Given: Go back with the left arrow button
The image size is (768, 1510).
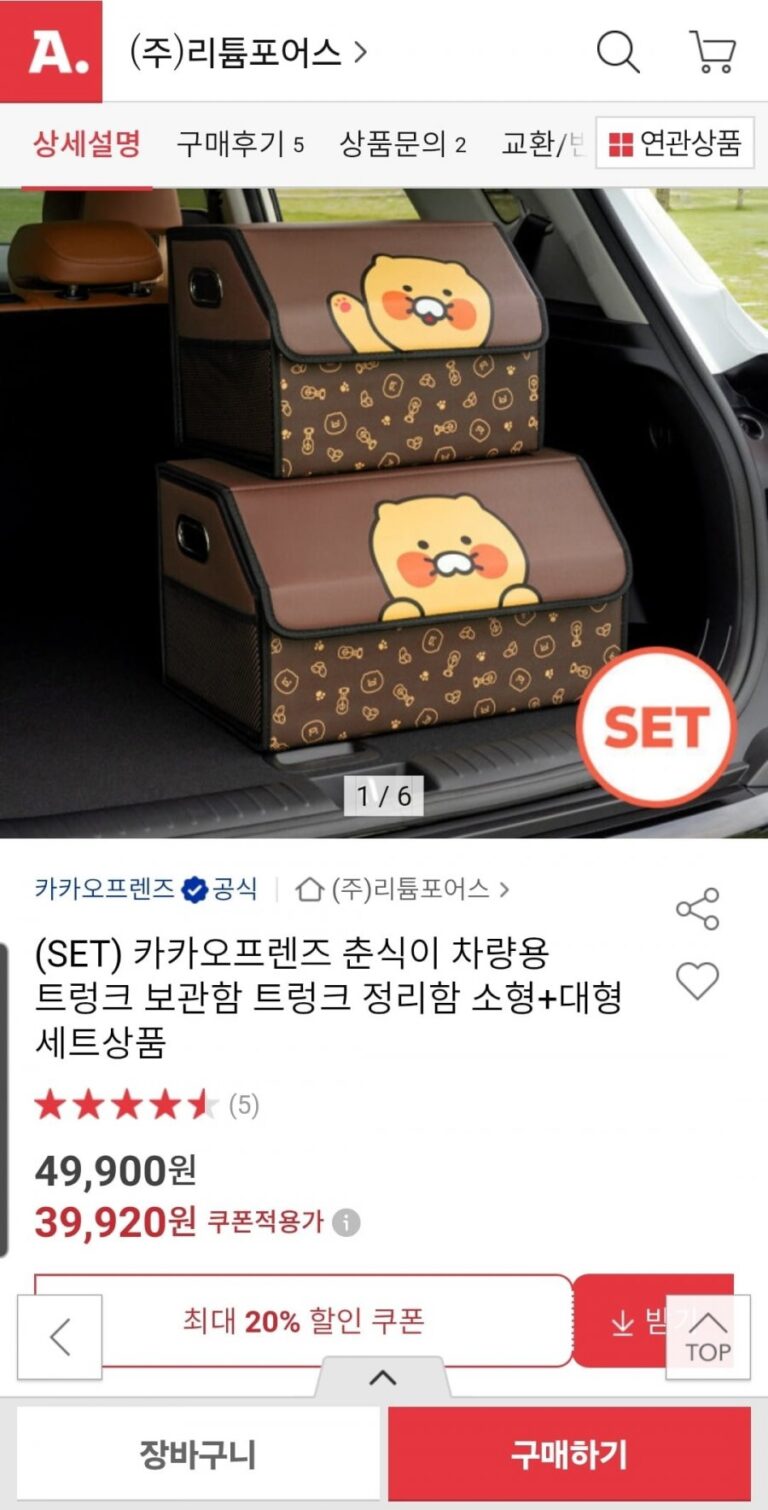Looking at the screenshot, I should [60, 1337].
